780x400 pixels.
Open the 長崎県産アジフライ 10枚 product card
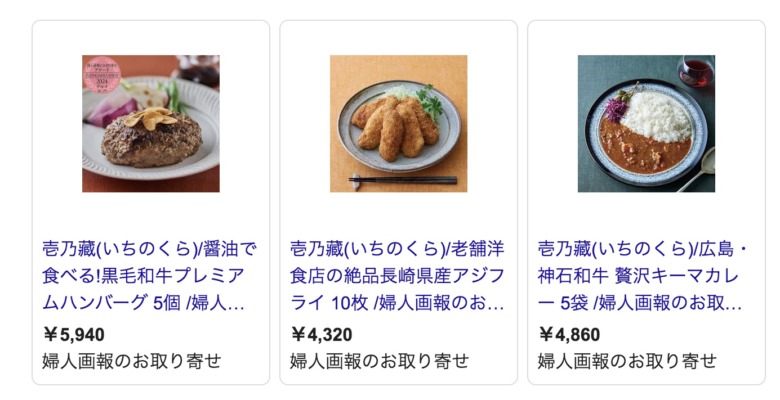[398, 274]
